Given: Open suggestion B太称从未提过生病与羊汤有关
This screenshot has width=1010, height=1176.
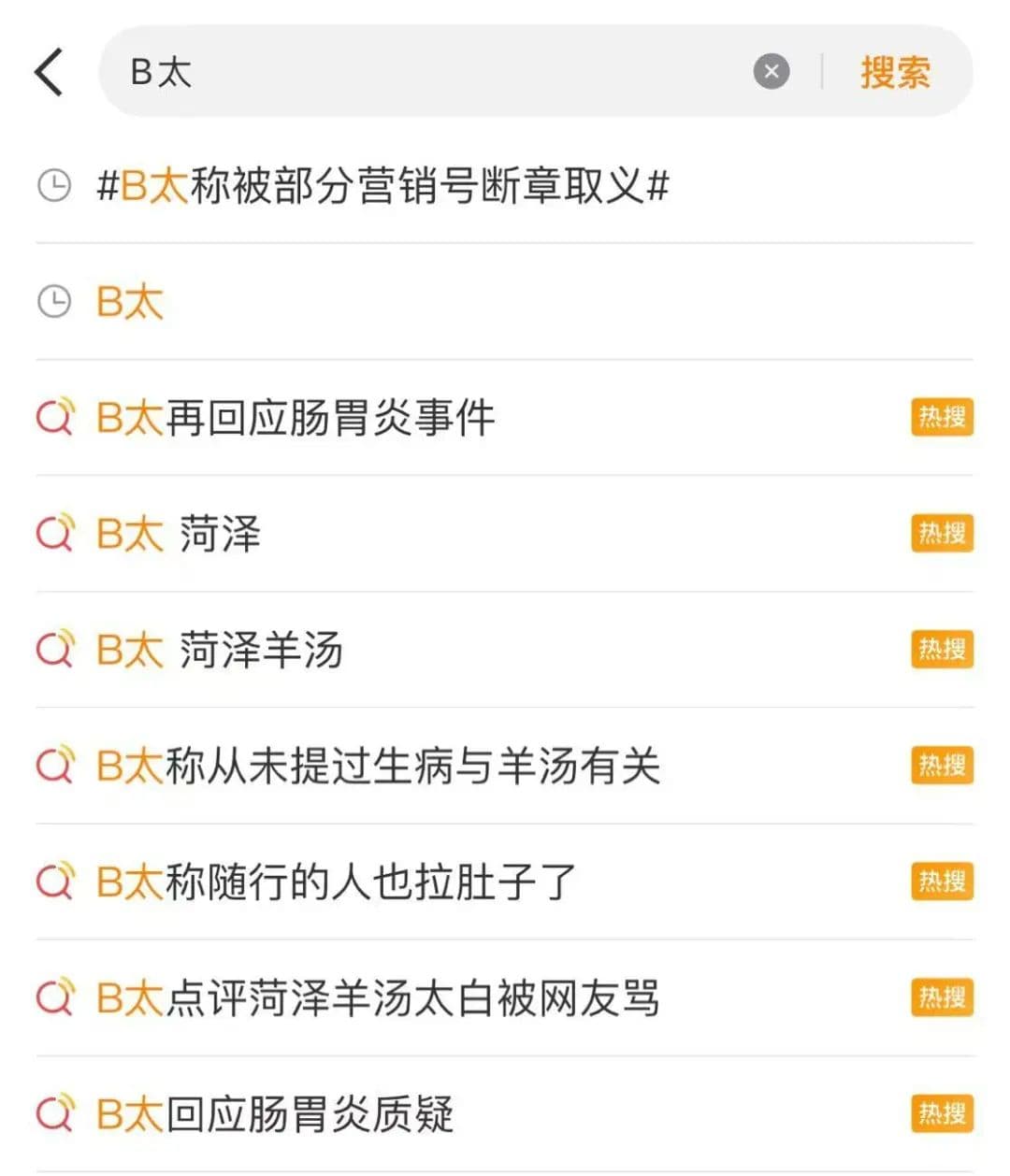Looking at the screenshot, I should click(x=379, y=766).
